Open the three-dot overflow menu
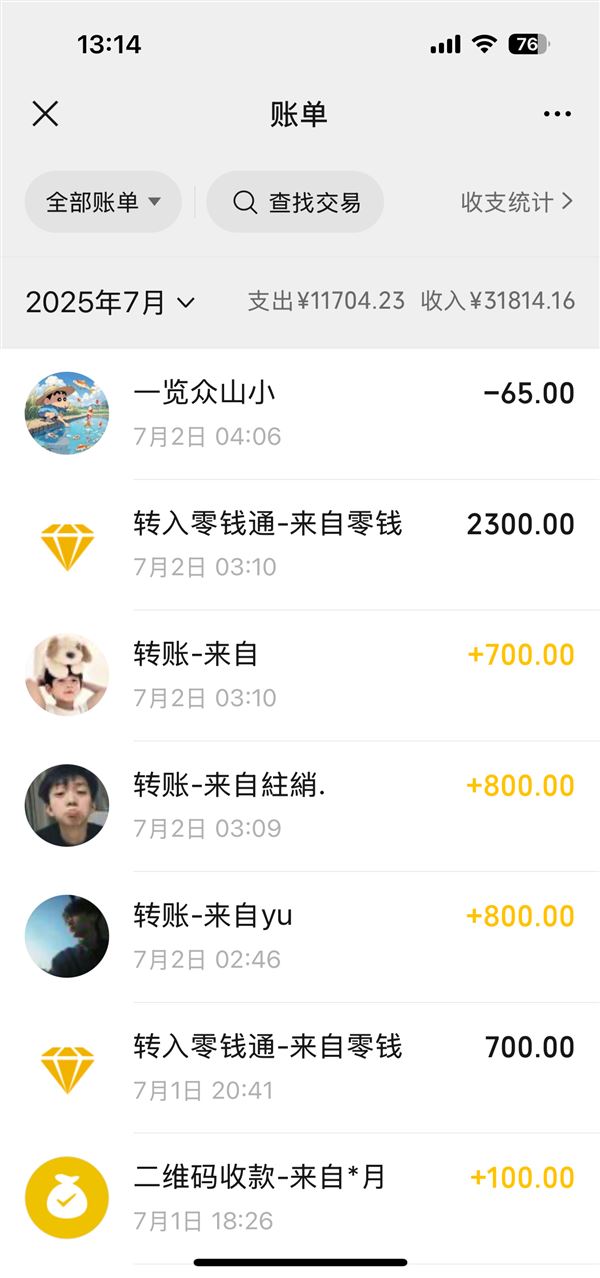 557,114
